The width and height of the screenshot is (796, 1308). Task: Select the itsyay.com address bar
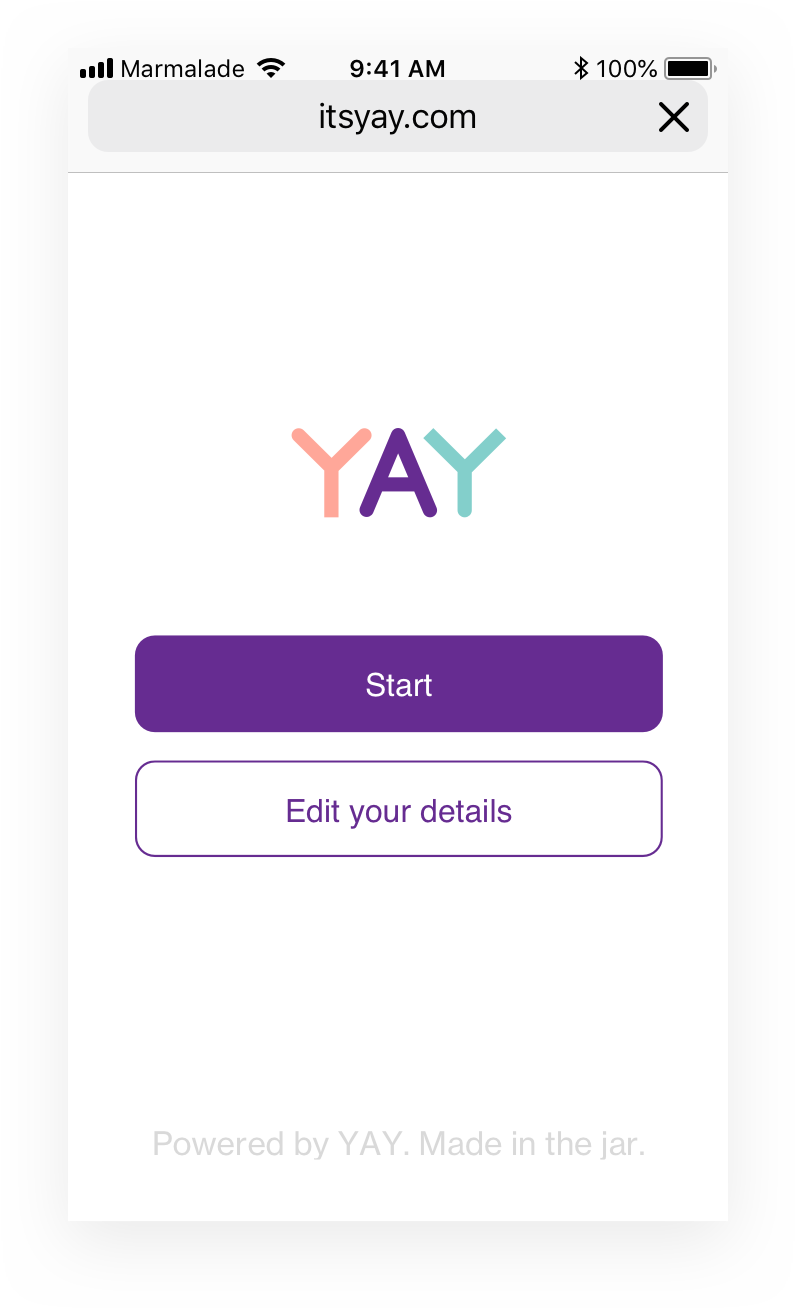tap(398, 117)
